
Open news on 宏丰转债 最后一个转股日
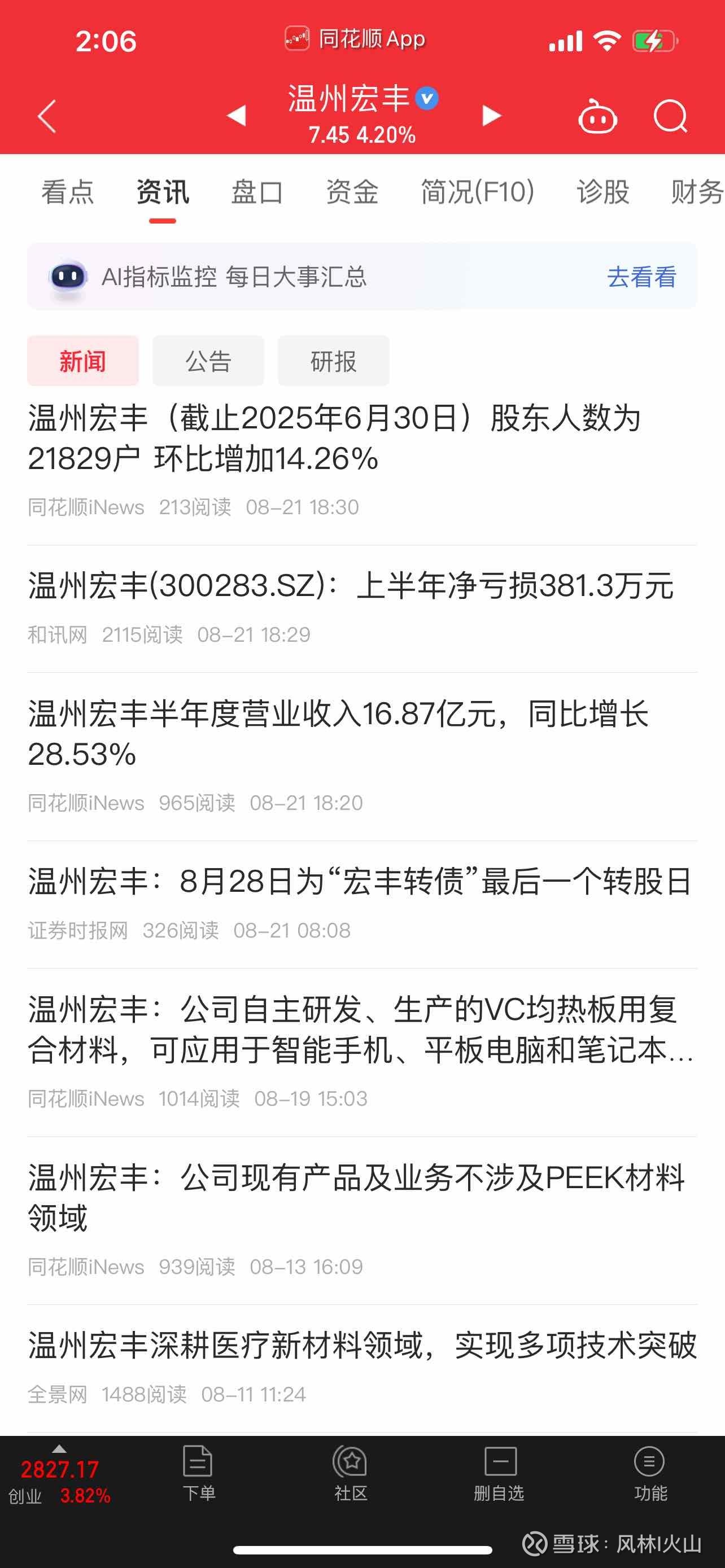coord(359,882)
